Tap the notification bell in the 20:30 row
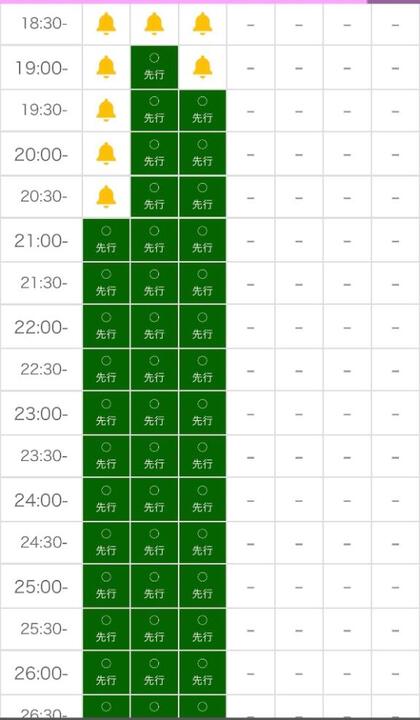The image size is (420, 720). [x=106, y=197]
